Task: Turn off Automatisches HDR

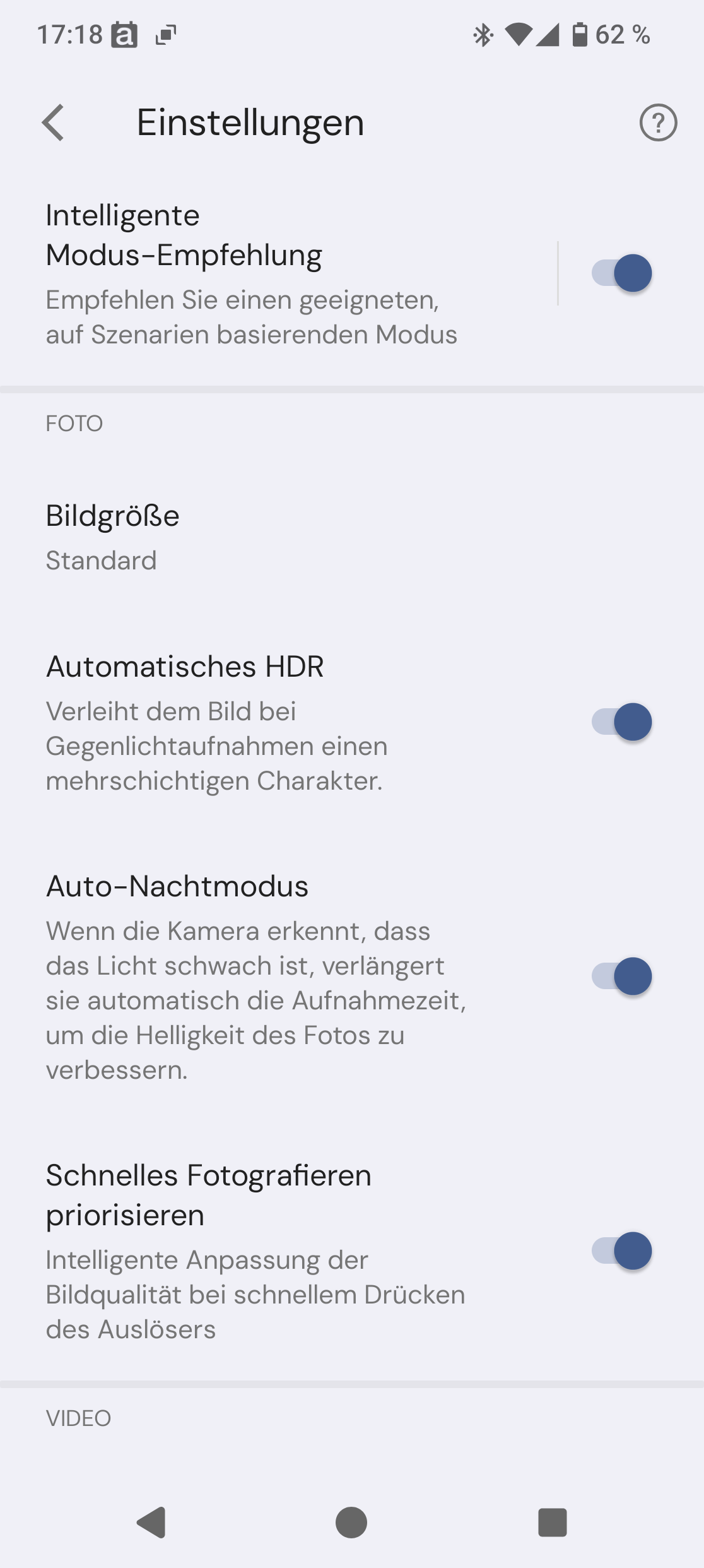Action: (x=621, y=722)
